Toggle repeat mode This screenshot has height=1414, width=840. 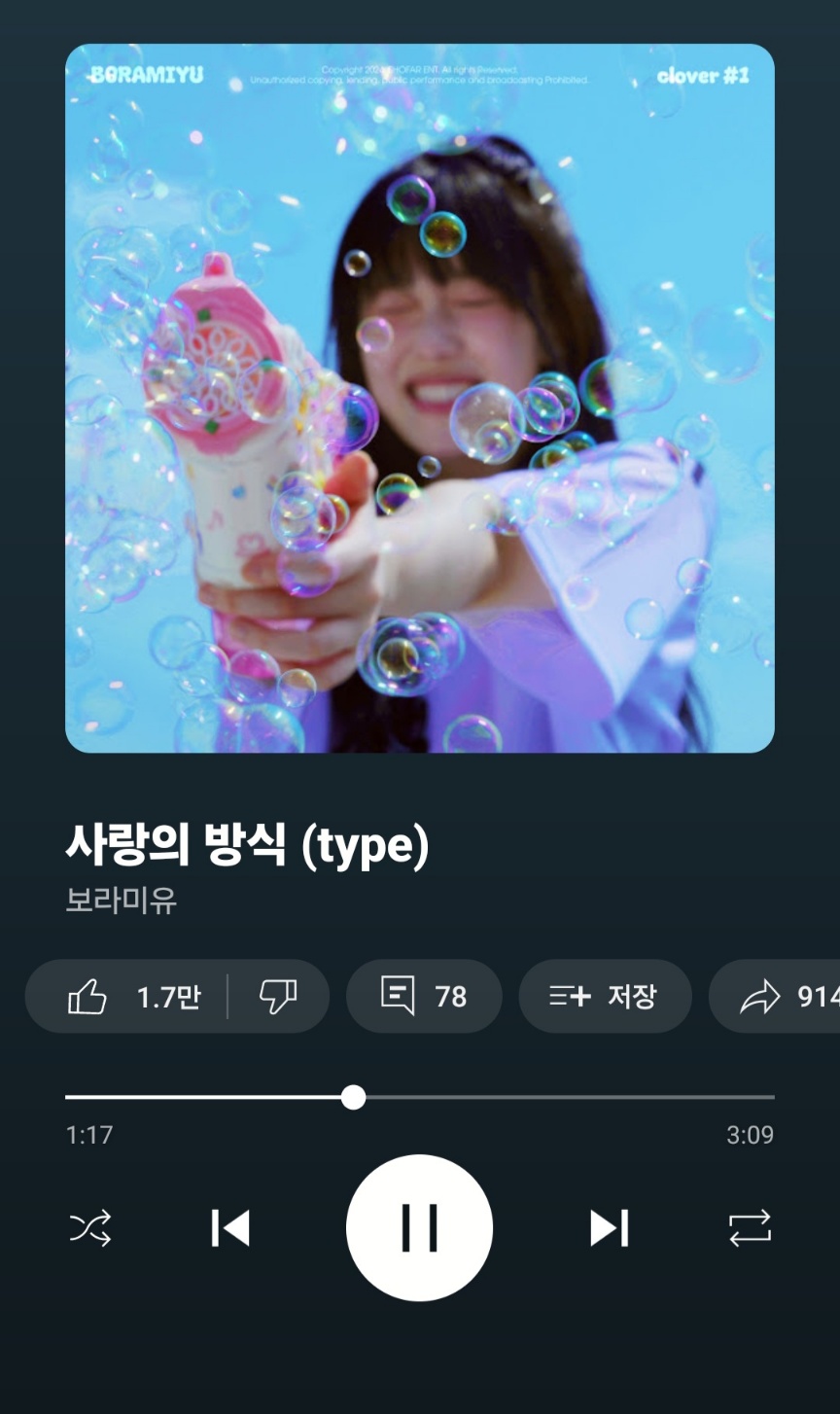[x=750, y=1228]
